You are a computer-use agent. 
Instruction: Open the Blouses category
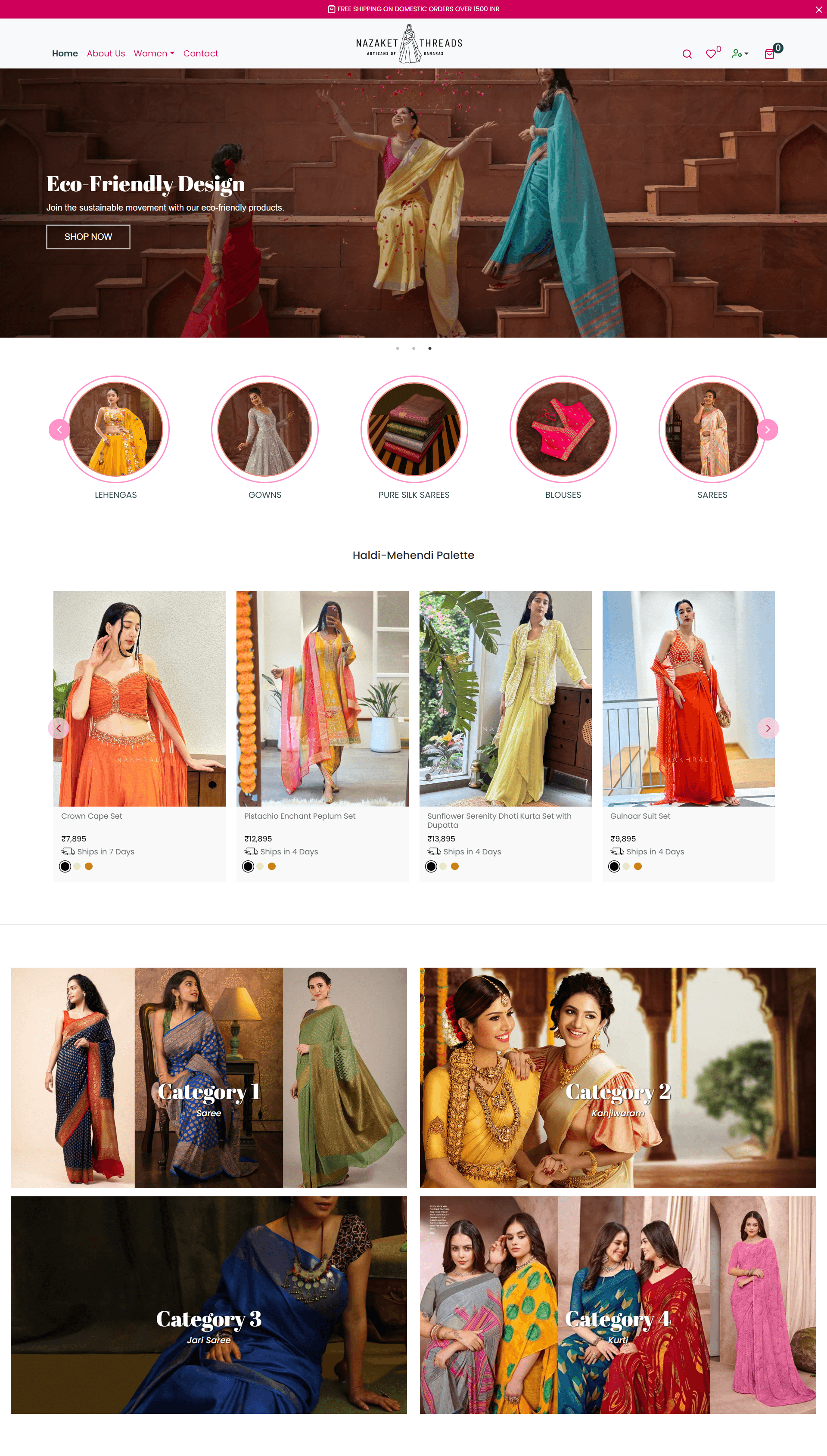563,429
